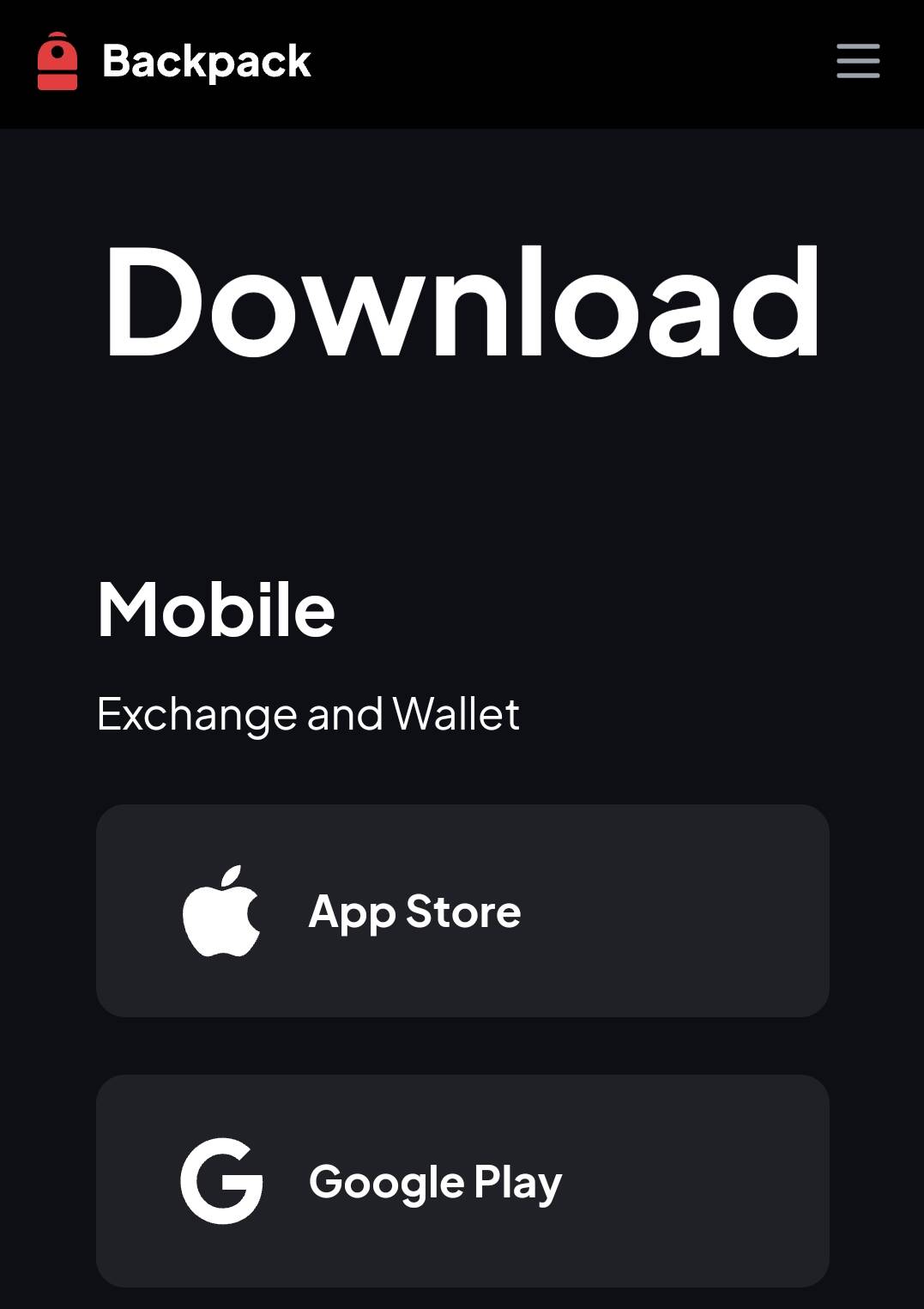This screenshot has width=924, height=1309.
Task: Open the hamburger navigation menu
Action: pos(858,61)
